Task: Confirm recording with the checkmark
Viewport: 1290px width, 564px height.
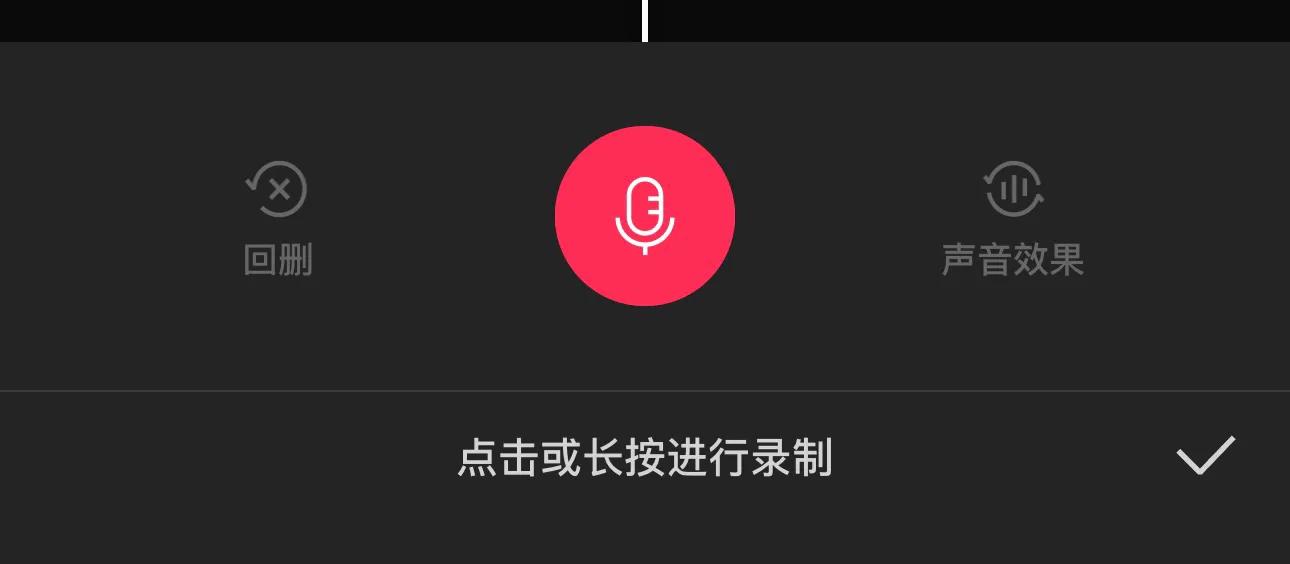Action: (1205, 456)
